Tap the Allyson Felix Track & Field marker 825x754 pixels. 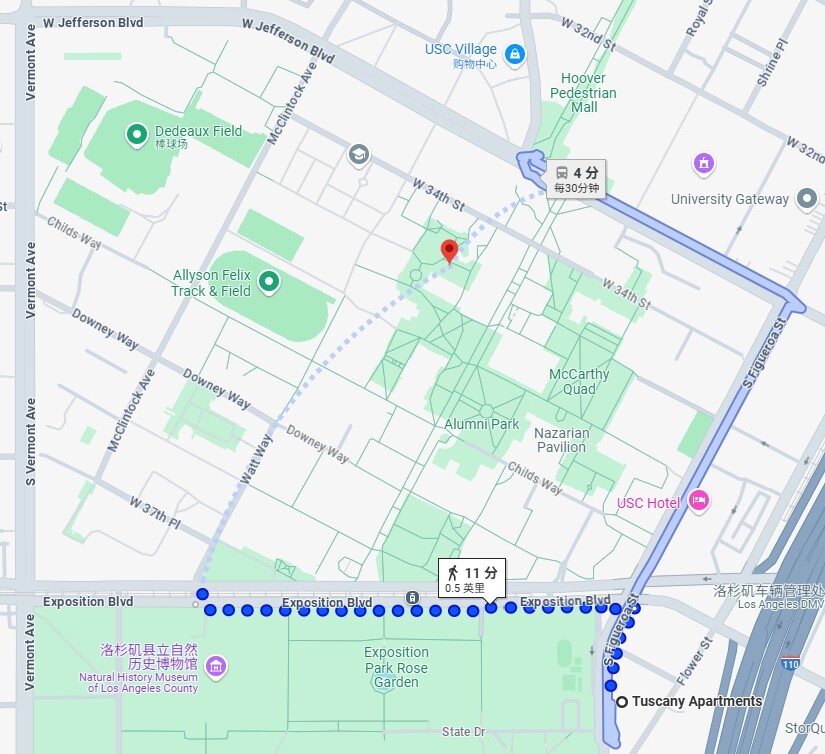pos(268,283)
